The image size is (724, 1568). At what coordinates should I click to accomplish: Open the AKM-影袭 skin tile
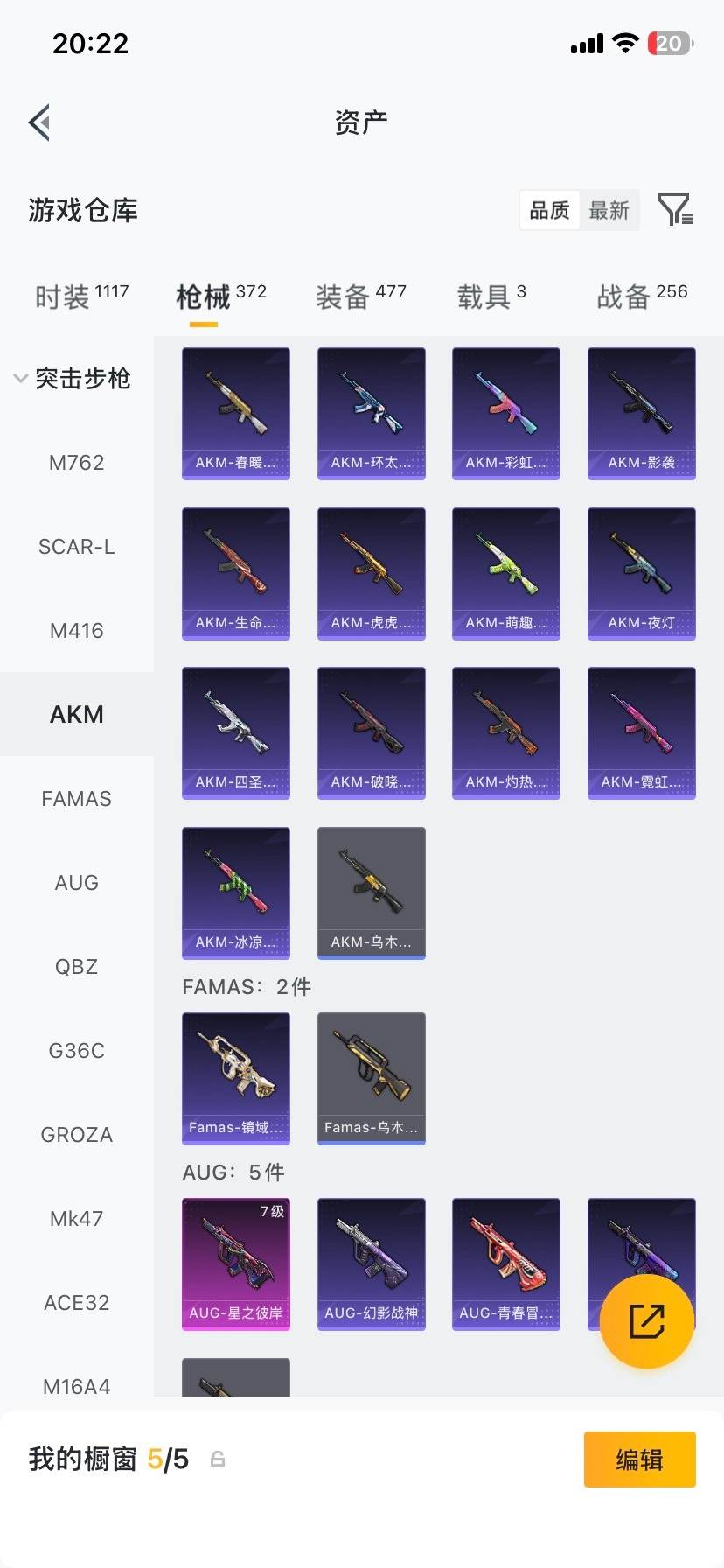point(641,413)
